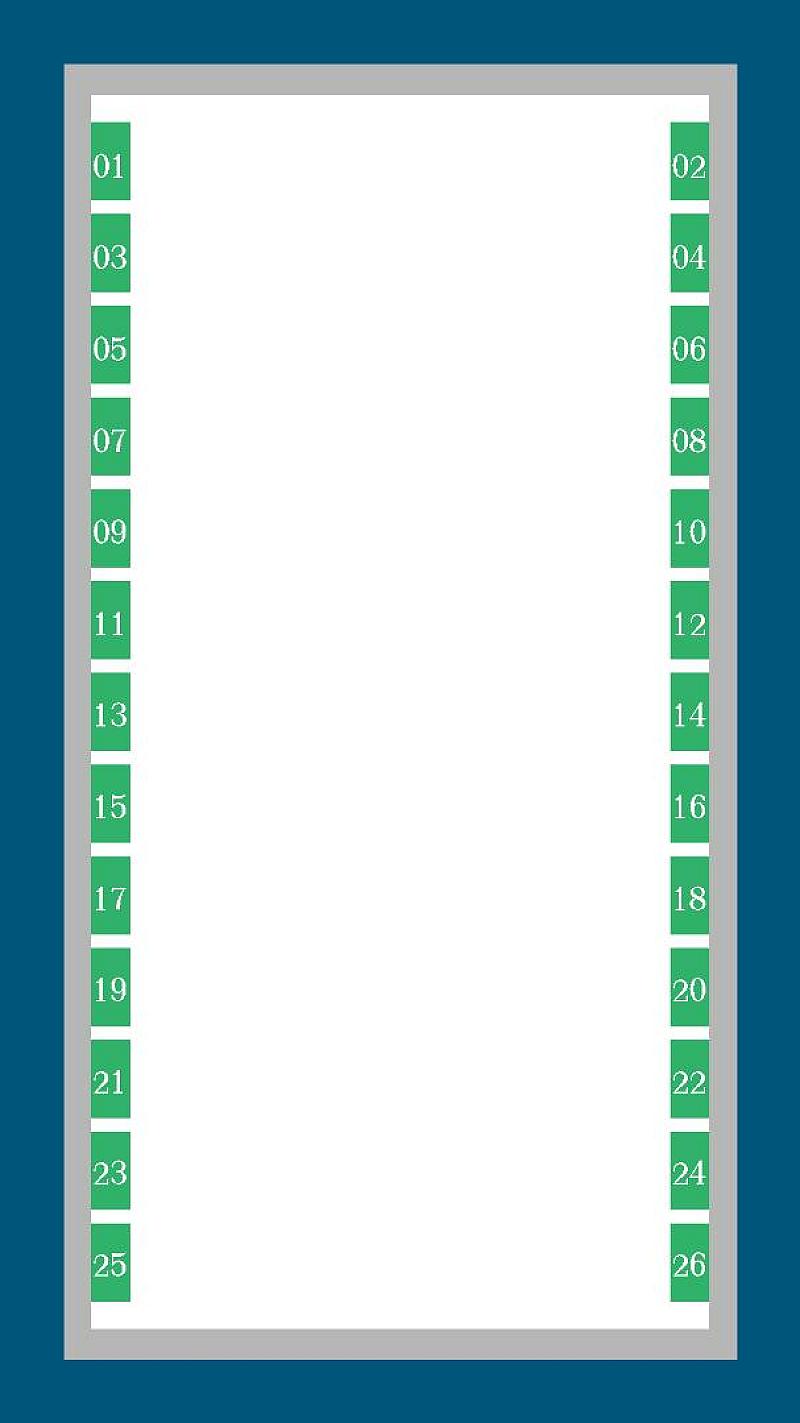Pick seat 24

689,1171
